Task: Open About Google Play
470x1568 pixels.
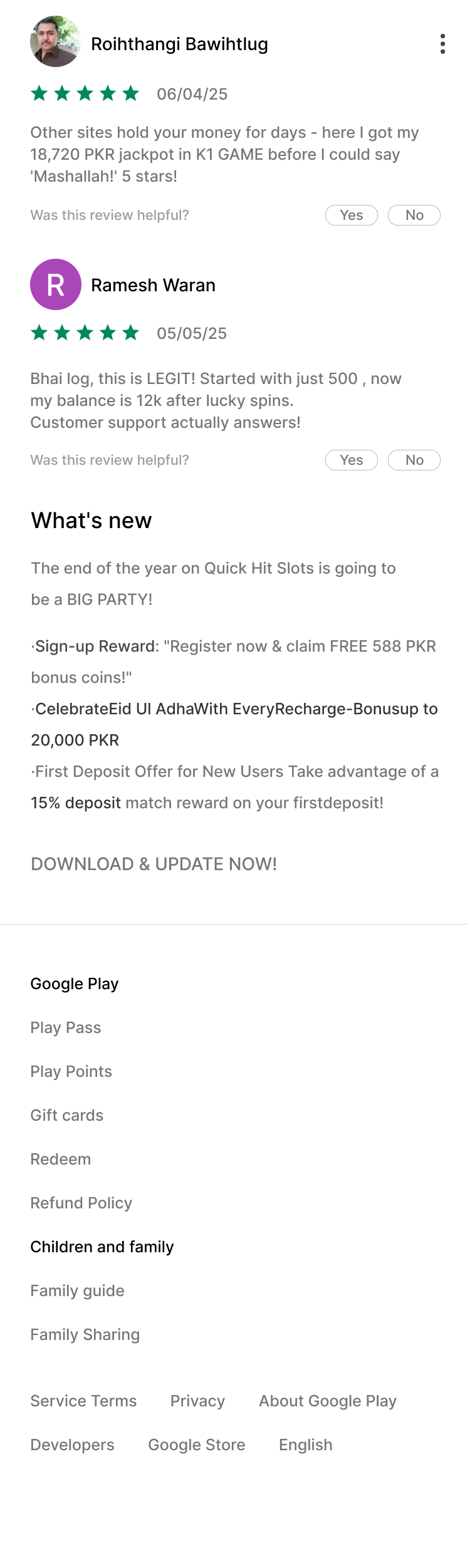Action: coord(328,1401)
